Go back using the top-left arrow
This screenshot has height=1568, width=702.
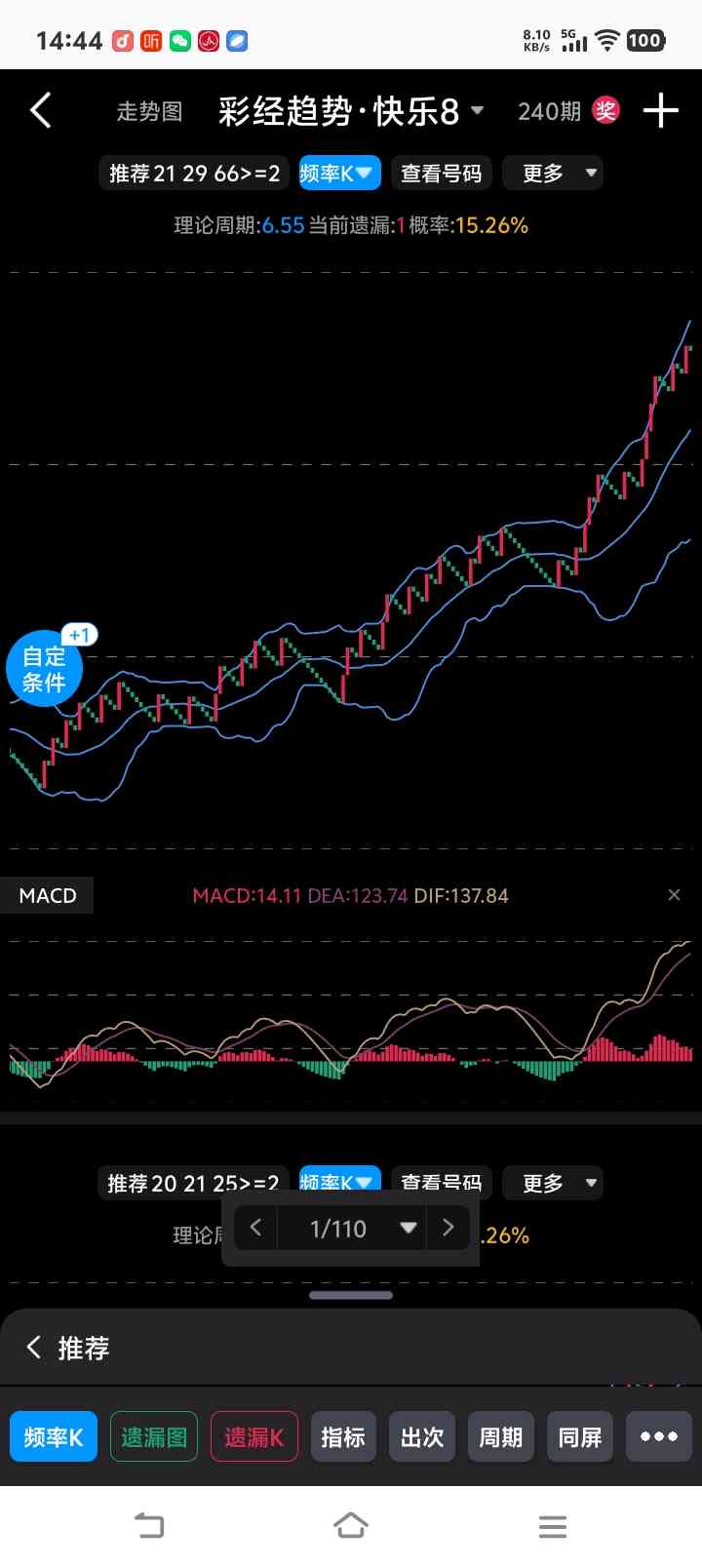point(41,111)
